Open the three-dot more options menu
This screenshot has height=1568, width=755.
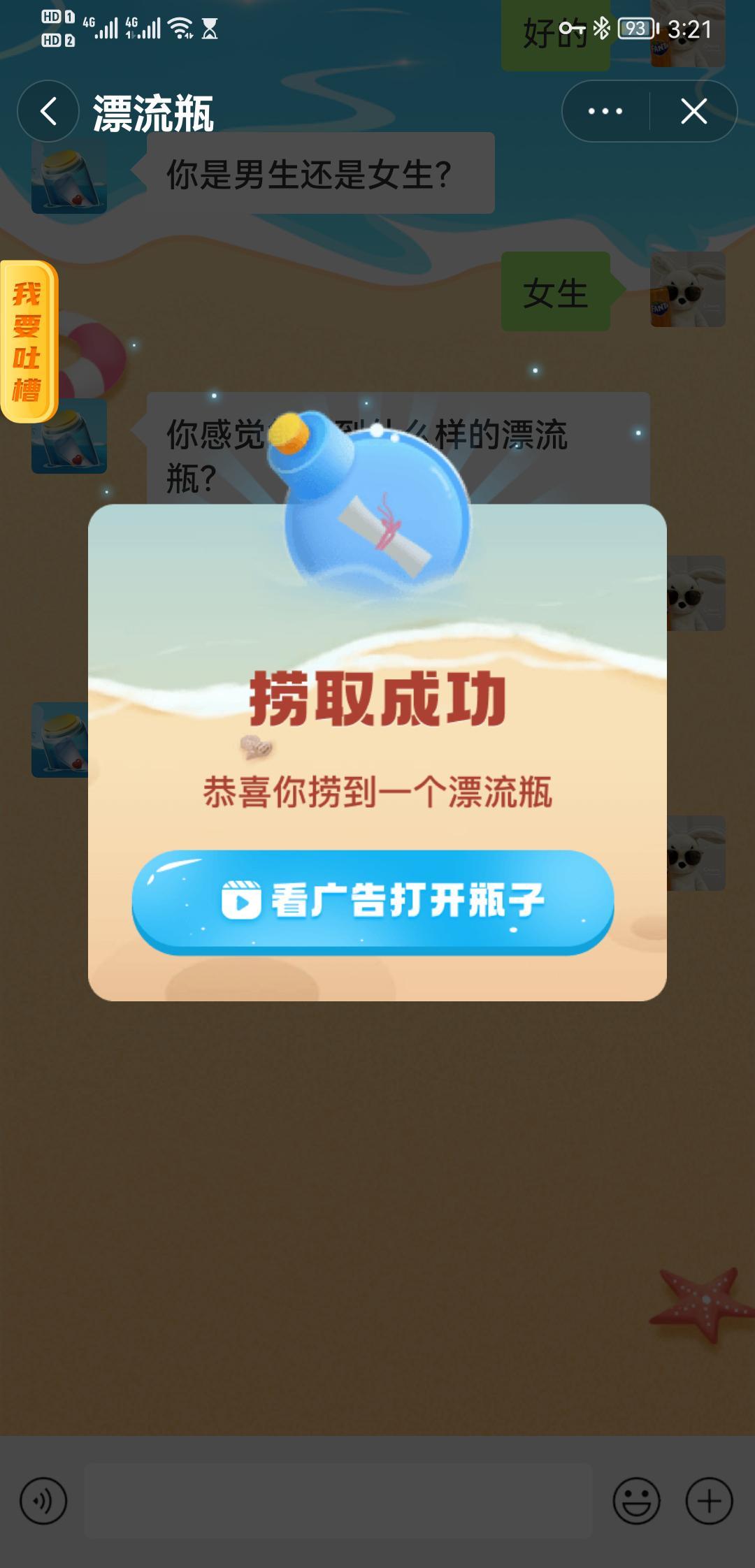coord(605,112)
